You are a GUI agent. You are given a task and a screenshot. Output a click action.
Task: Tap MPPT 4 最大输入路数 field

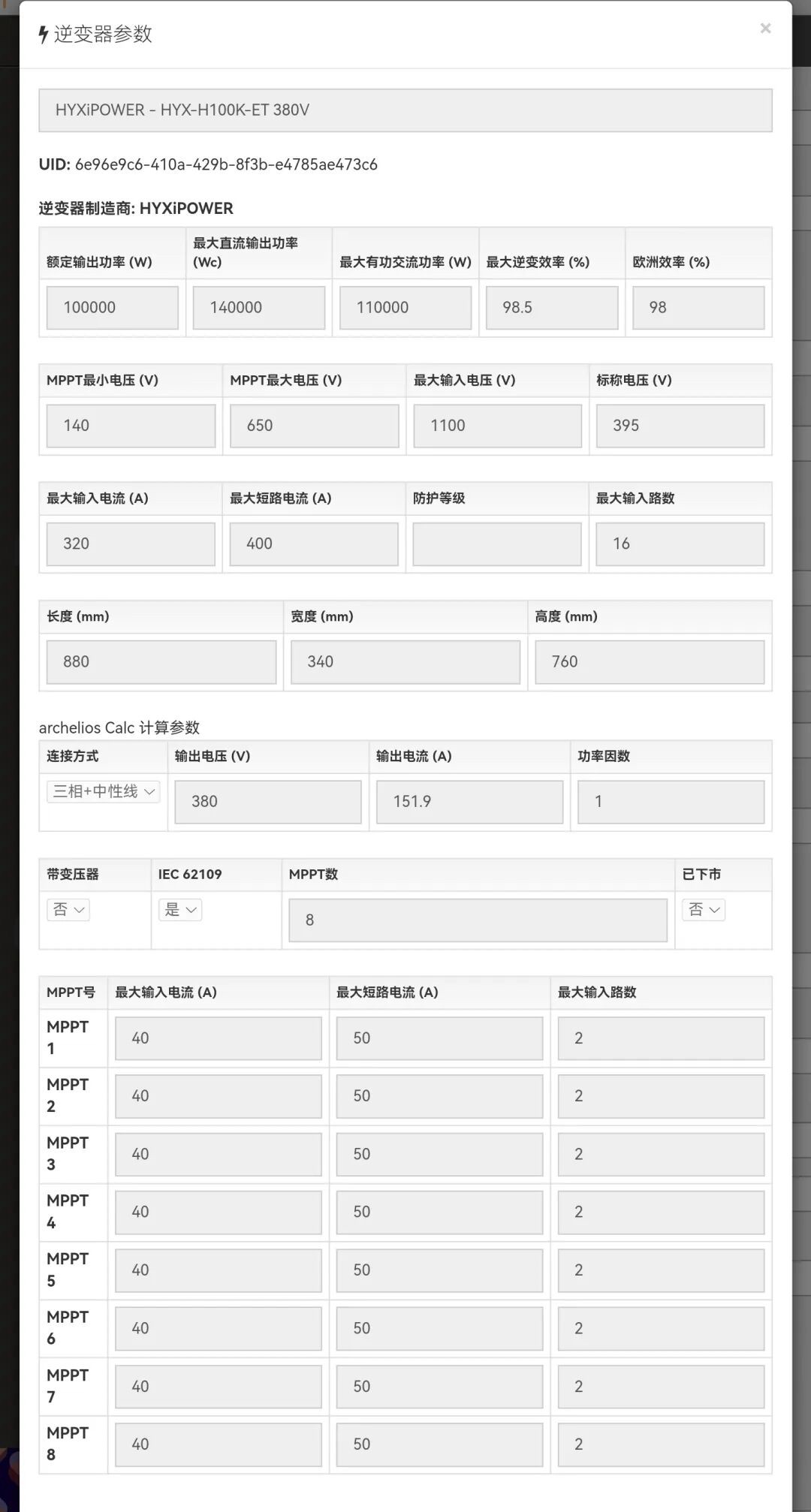(661, 1212)
